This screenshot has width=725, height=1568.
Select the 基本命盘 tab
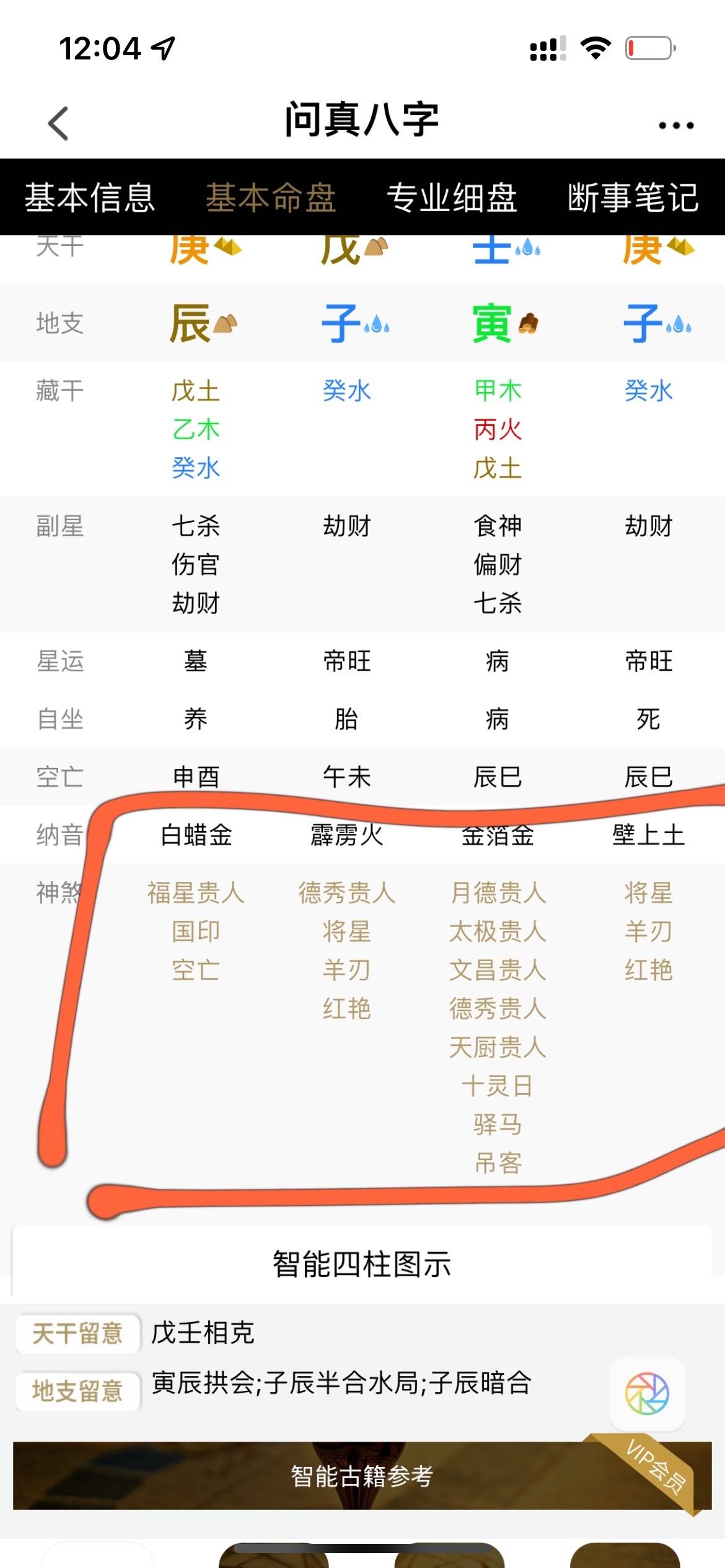coord(271,198)
